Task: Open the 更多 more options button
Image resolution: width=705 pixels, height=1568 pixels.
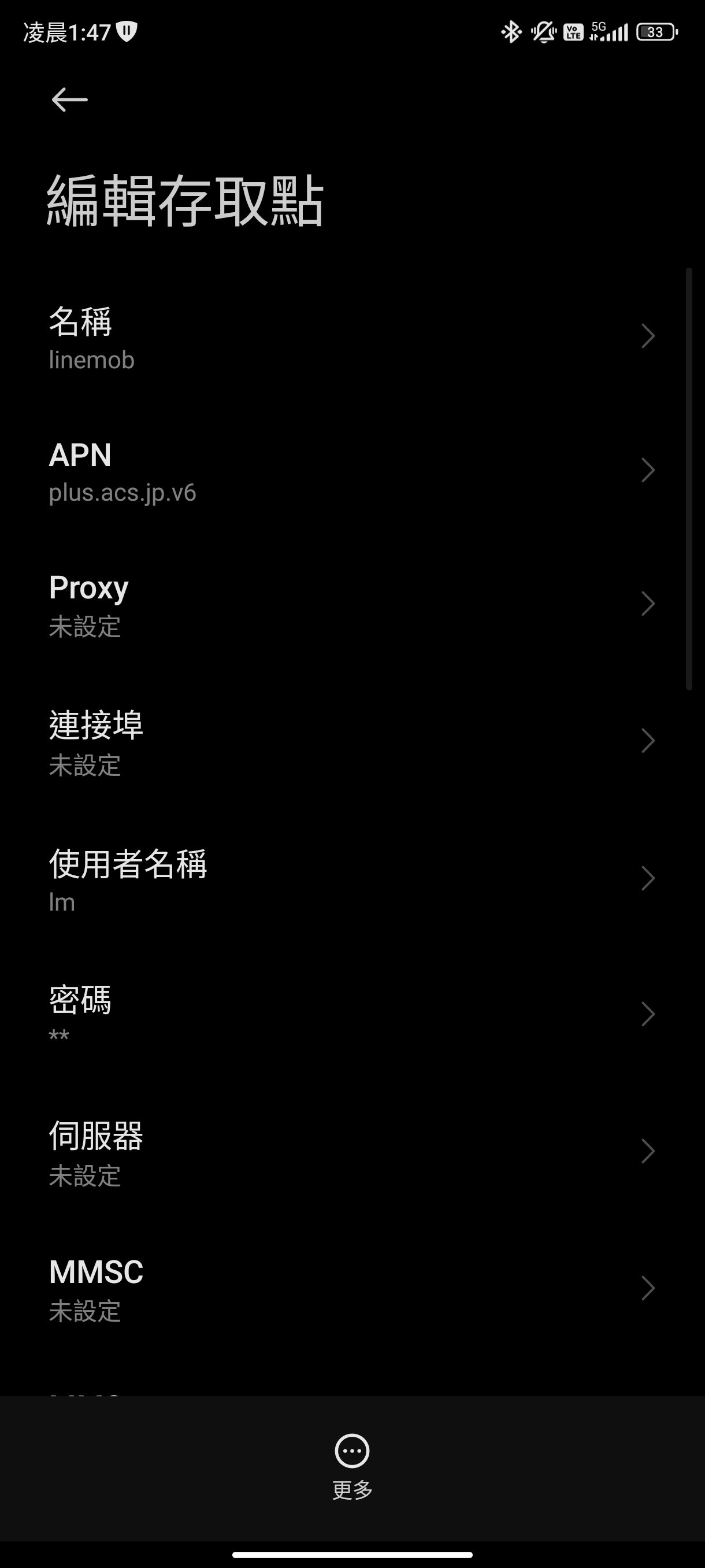Action: pos(351,1466)
